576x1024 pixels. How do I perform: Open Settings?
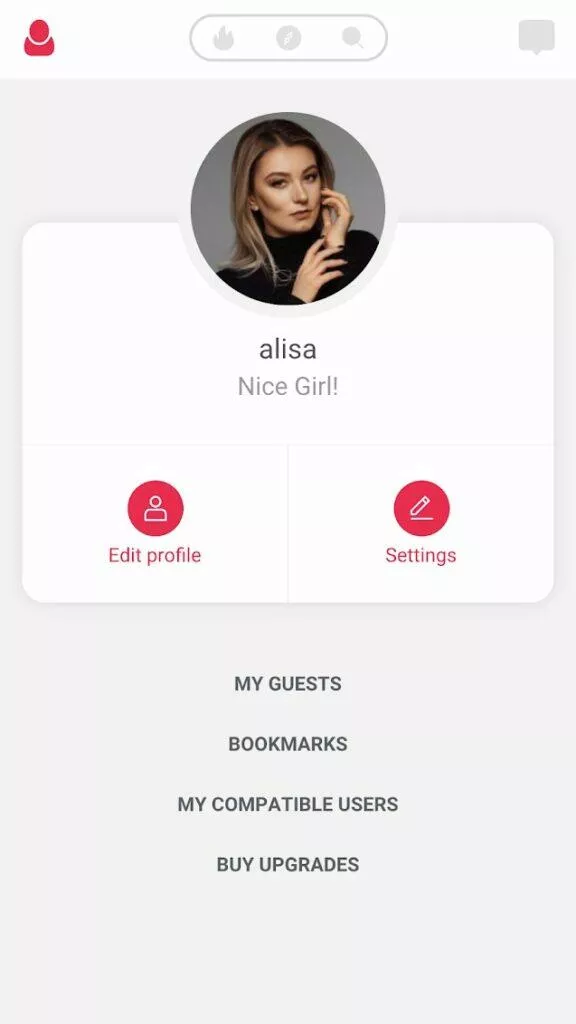(x=421, y=523)
